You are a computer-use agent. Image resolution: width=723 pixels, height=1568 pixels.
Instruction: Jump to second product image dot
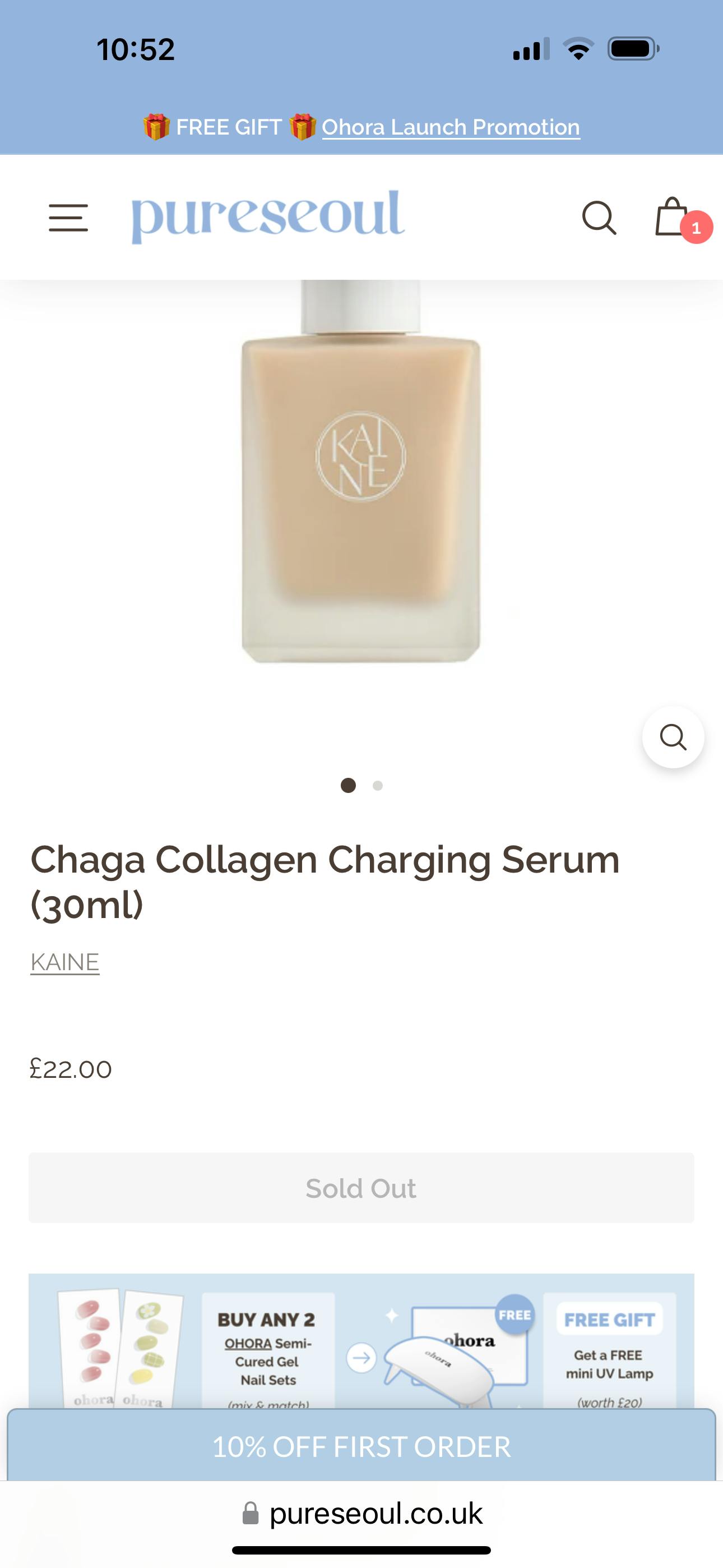click(x=378, y=786)
